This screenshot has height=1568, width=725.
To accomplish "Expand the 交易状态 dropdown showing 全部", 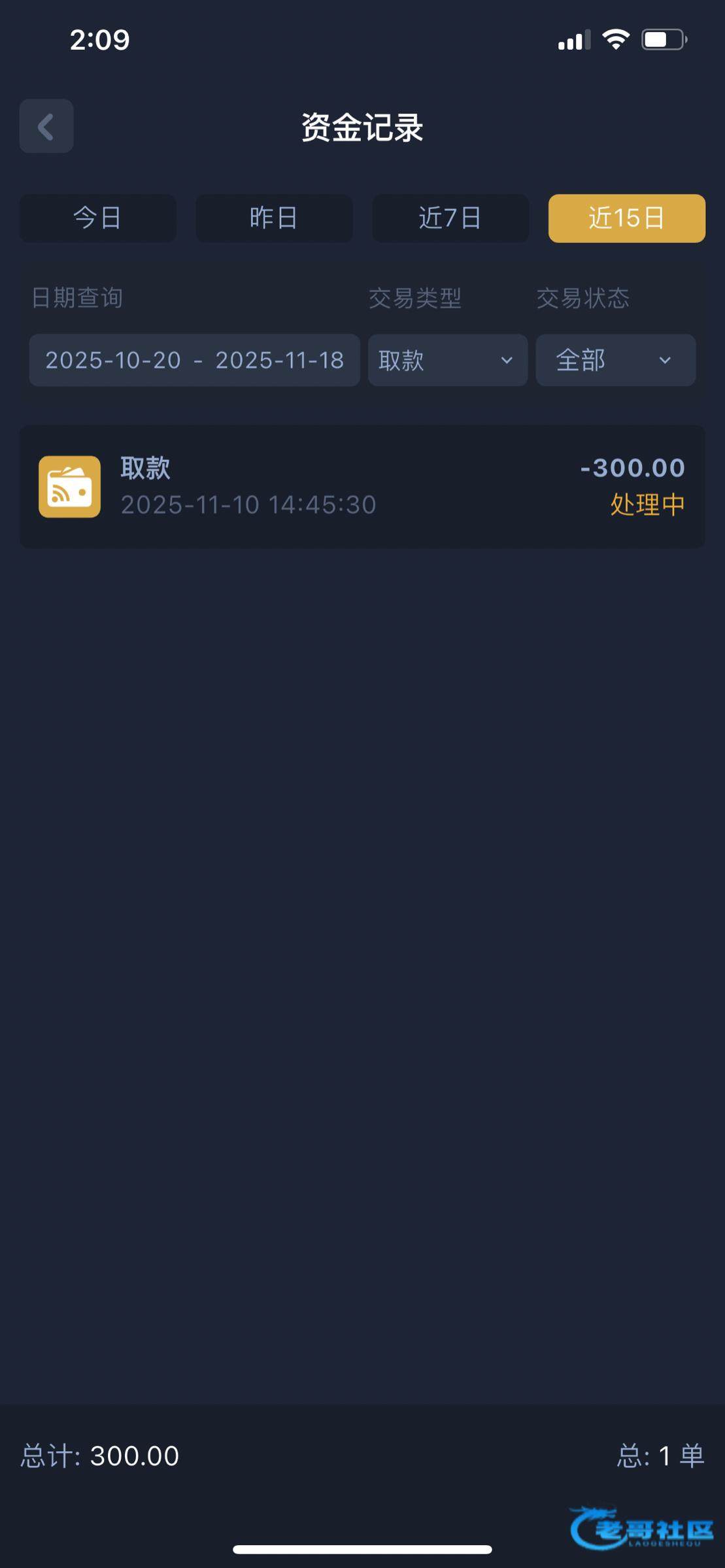I will 616,360.
